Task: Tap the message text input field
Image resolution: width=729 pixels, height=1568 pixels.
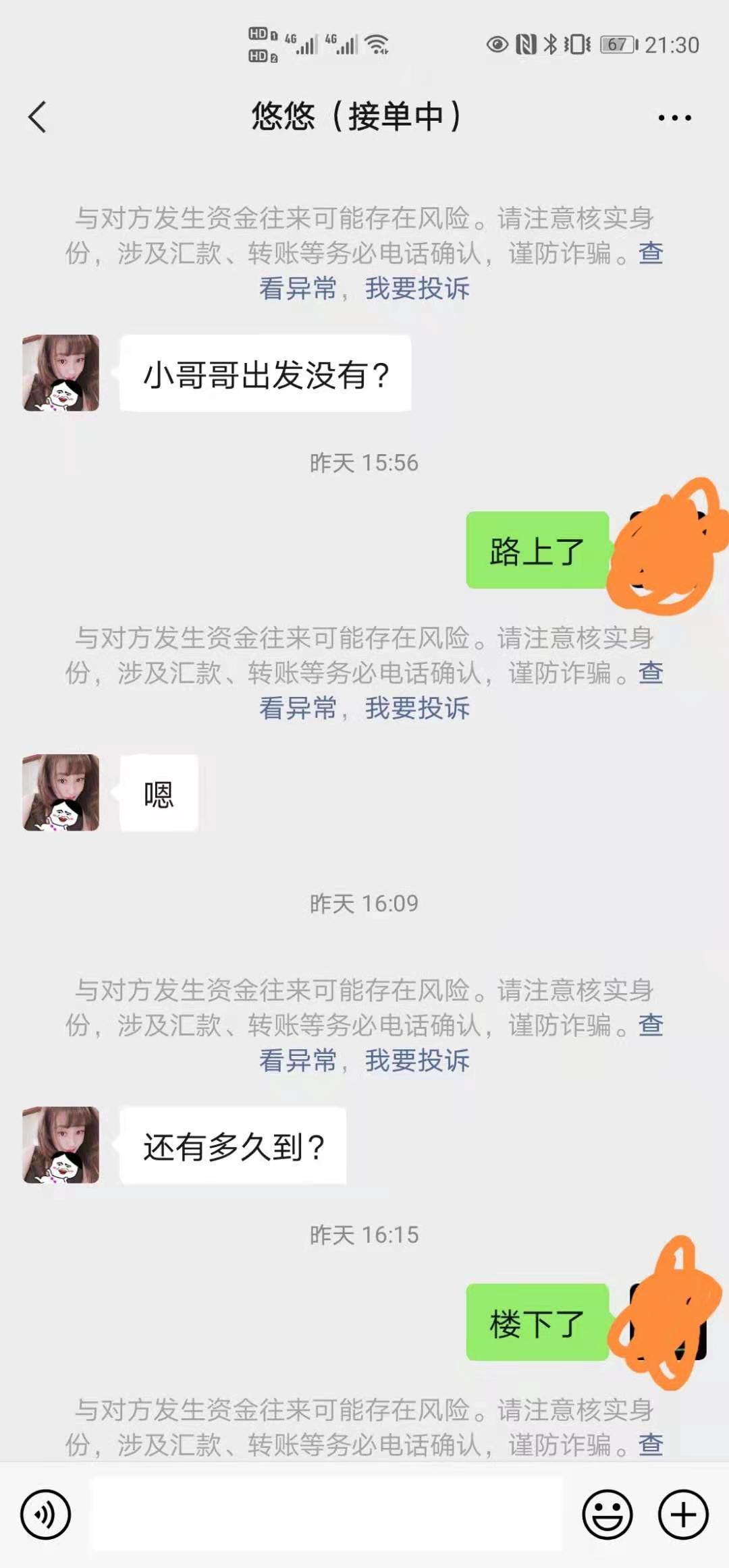Action: click(327, 1515)
